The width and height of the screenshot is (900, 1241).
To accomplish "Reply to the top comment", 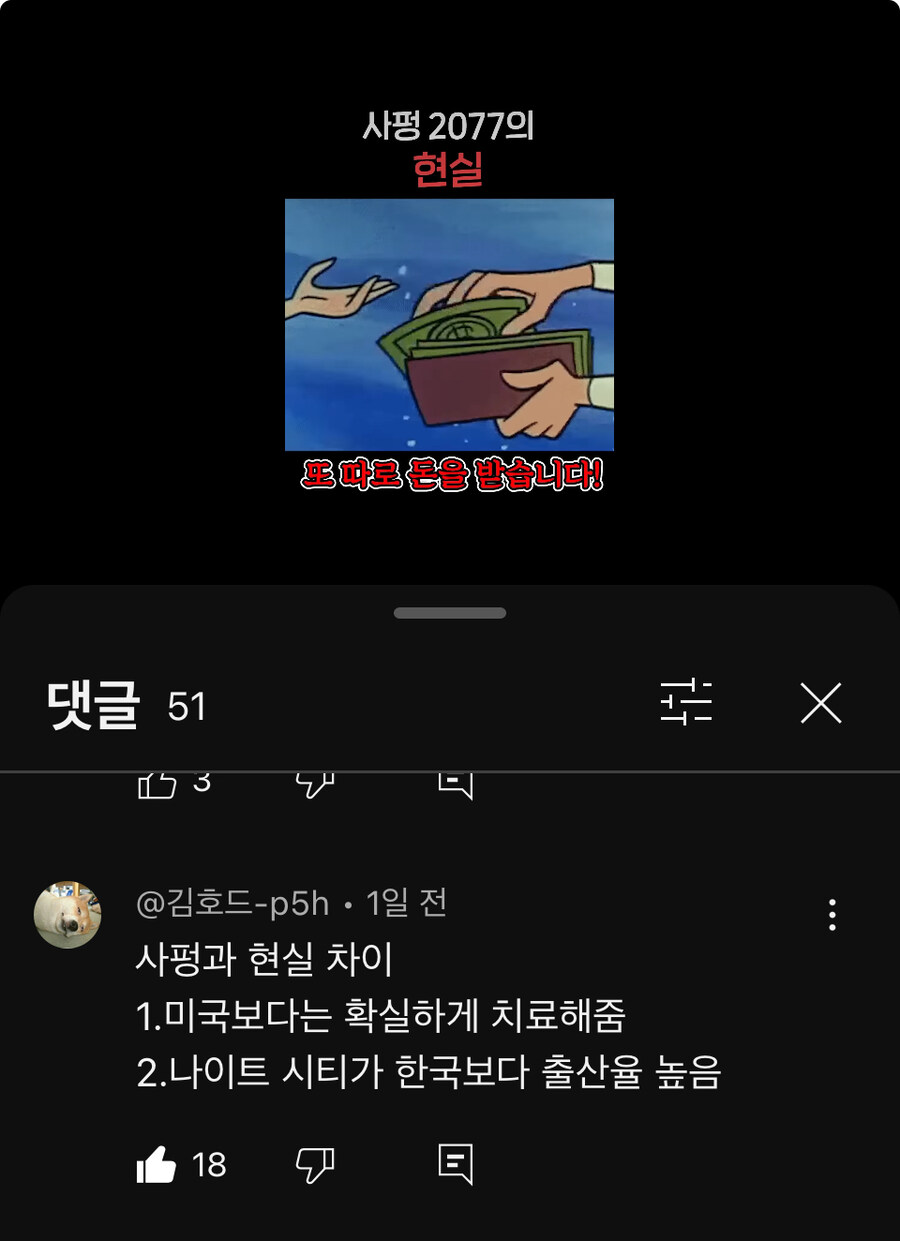I will click(455, 784).
